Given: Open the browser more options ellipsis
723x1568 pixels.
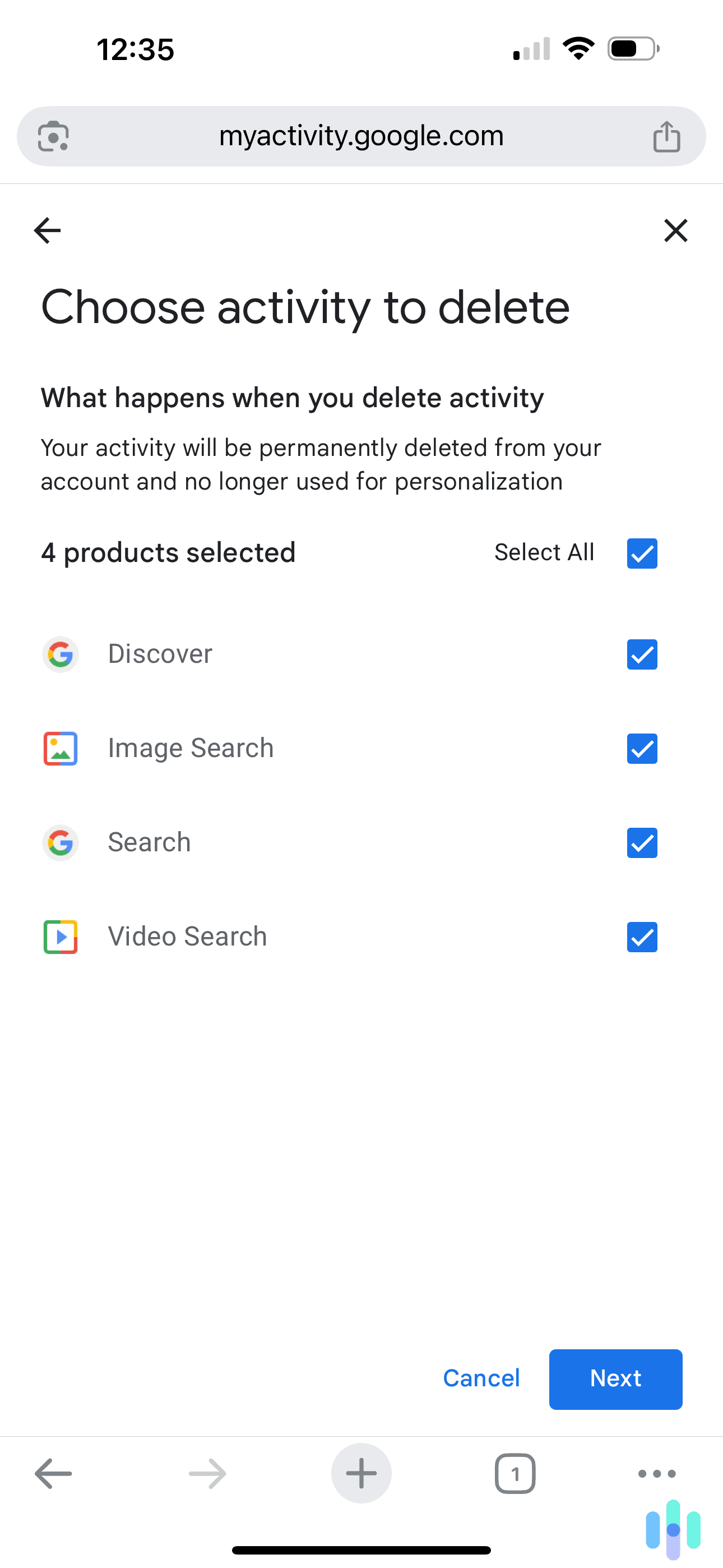Looking at the screenshot, I should coord(656,1473).
